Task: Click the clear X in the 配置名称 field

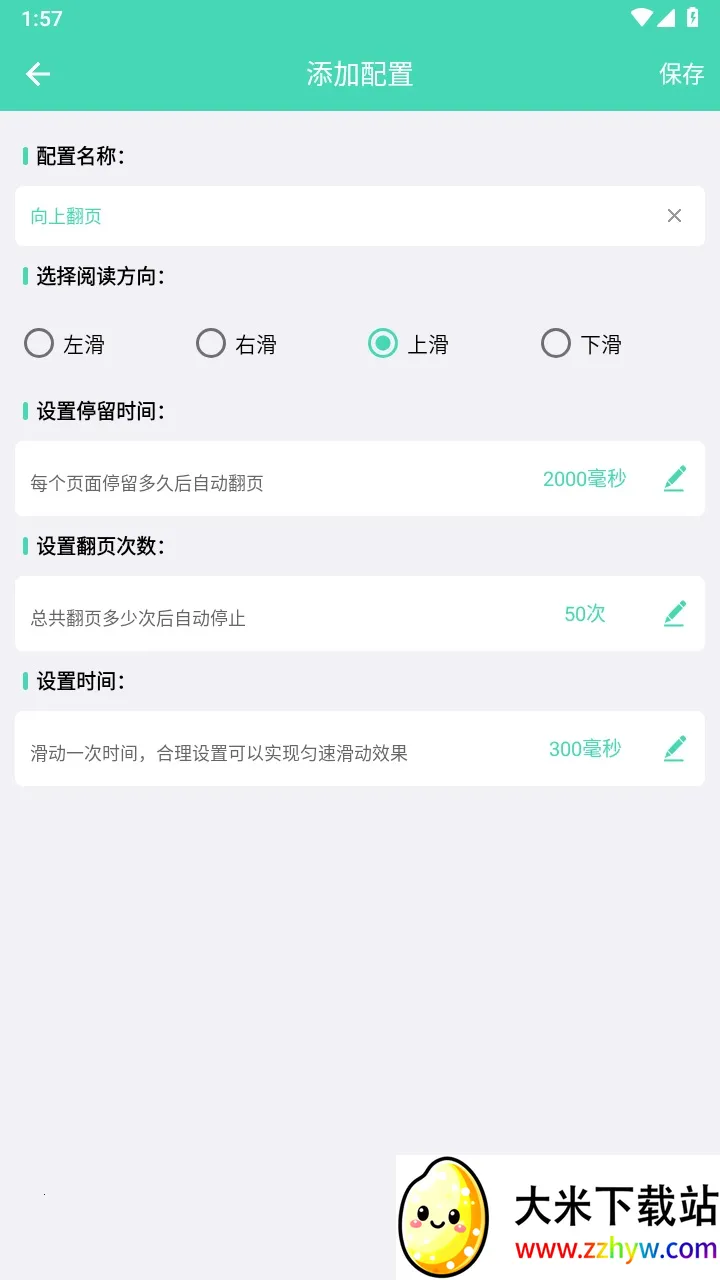Action: (x=674, y=216)
